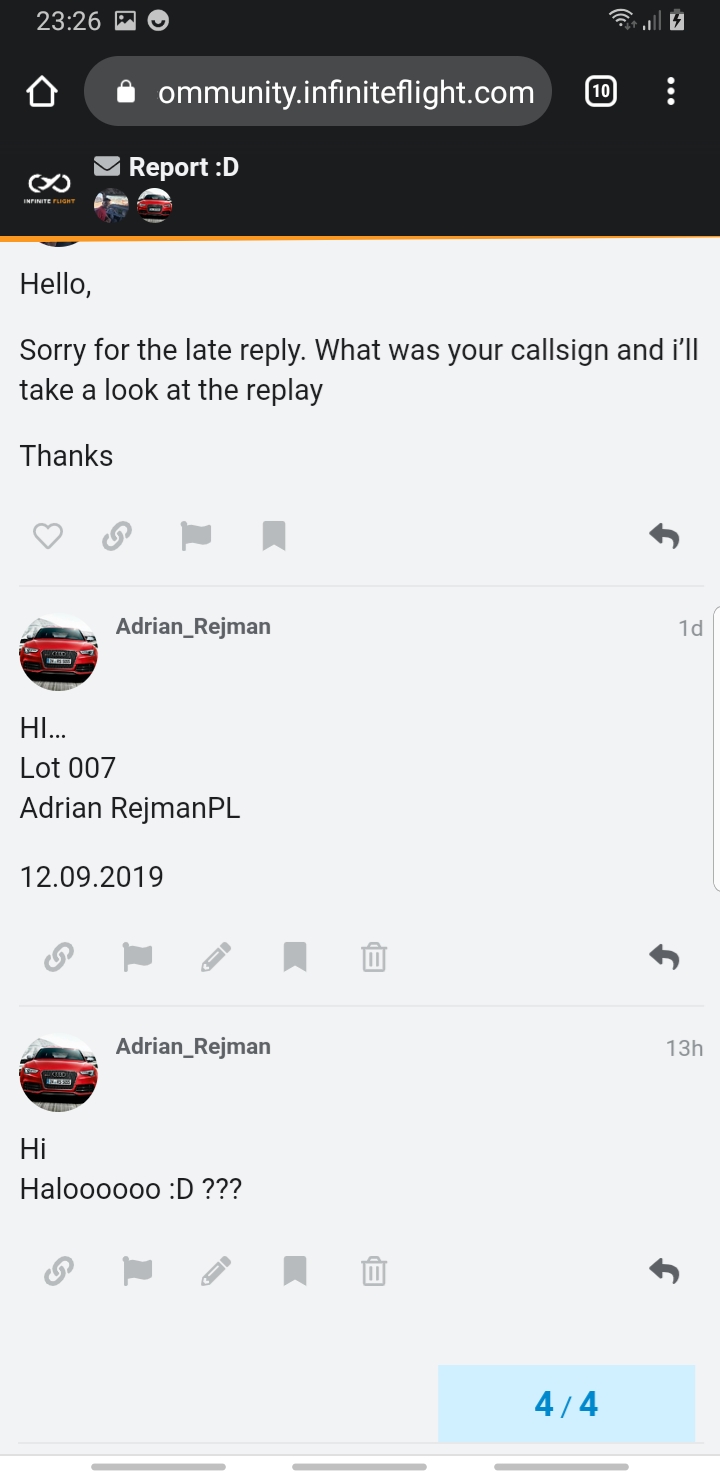The image size is (720, 1480).
Task: Edit the "Lot 007" post
Action: coord(216,958)
